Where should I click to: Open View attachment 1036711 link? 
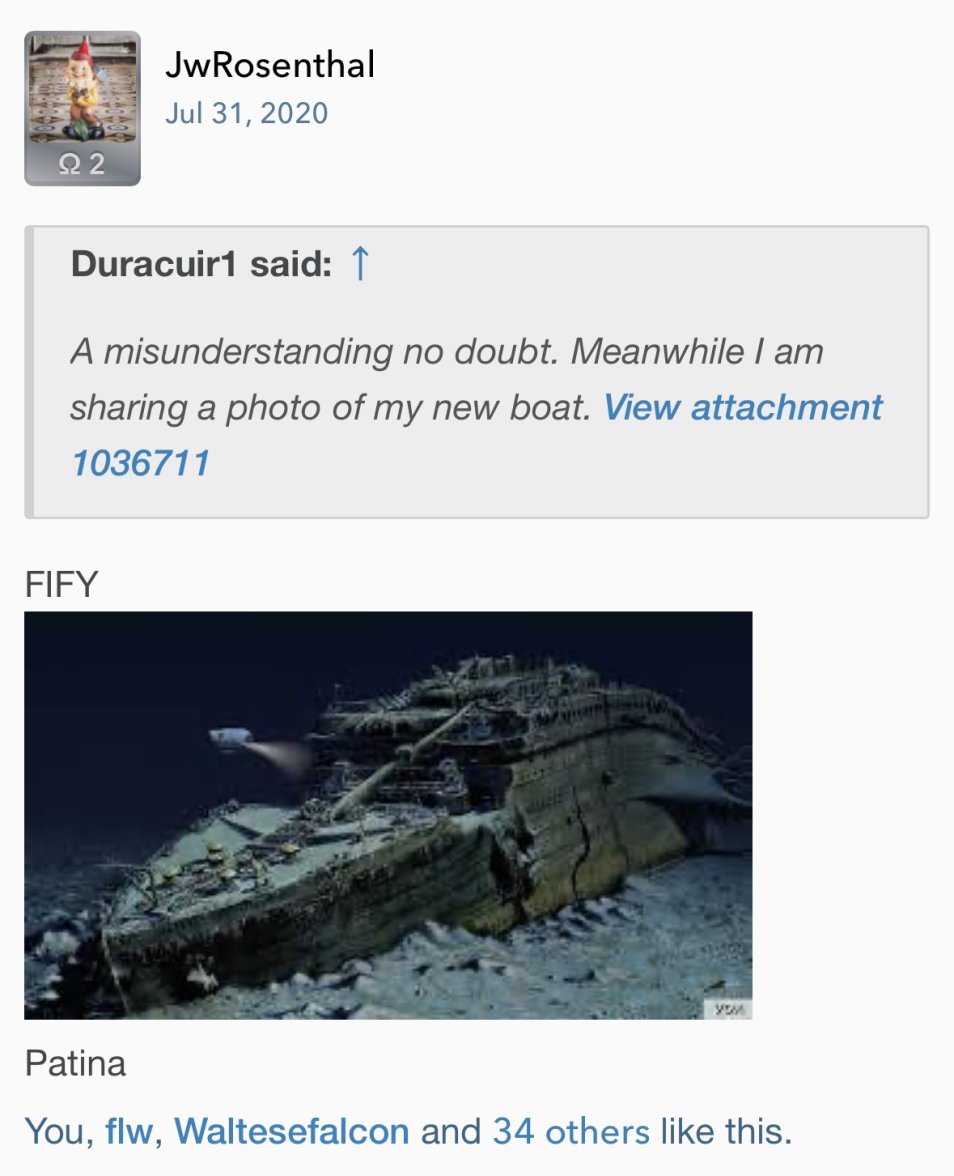point(742,408)
